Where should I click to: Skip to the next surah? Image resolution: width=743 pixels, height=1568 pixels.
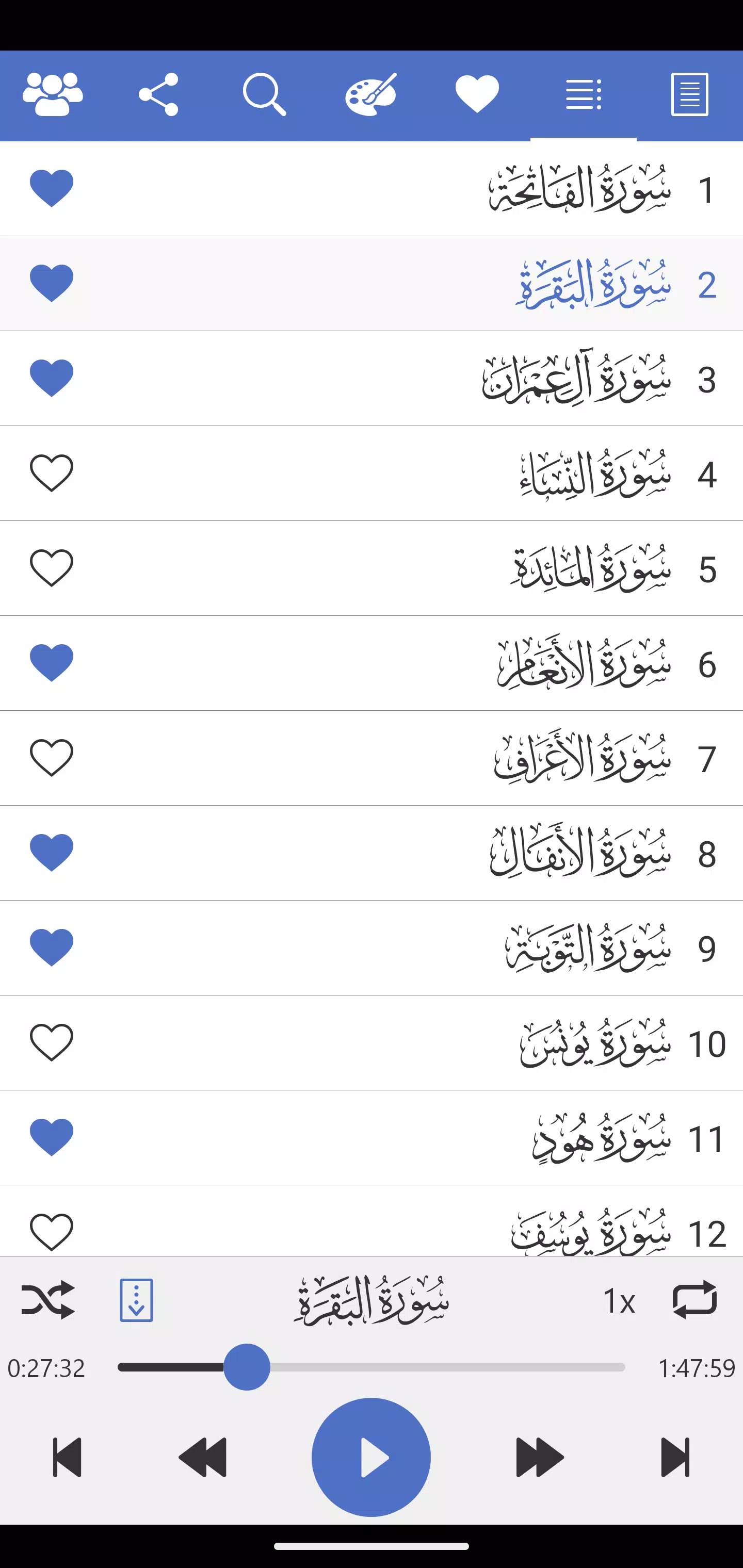point(675,1457)
